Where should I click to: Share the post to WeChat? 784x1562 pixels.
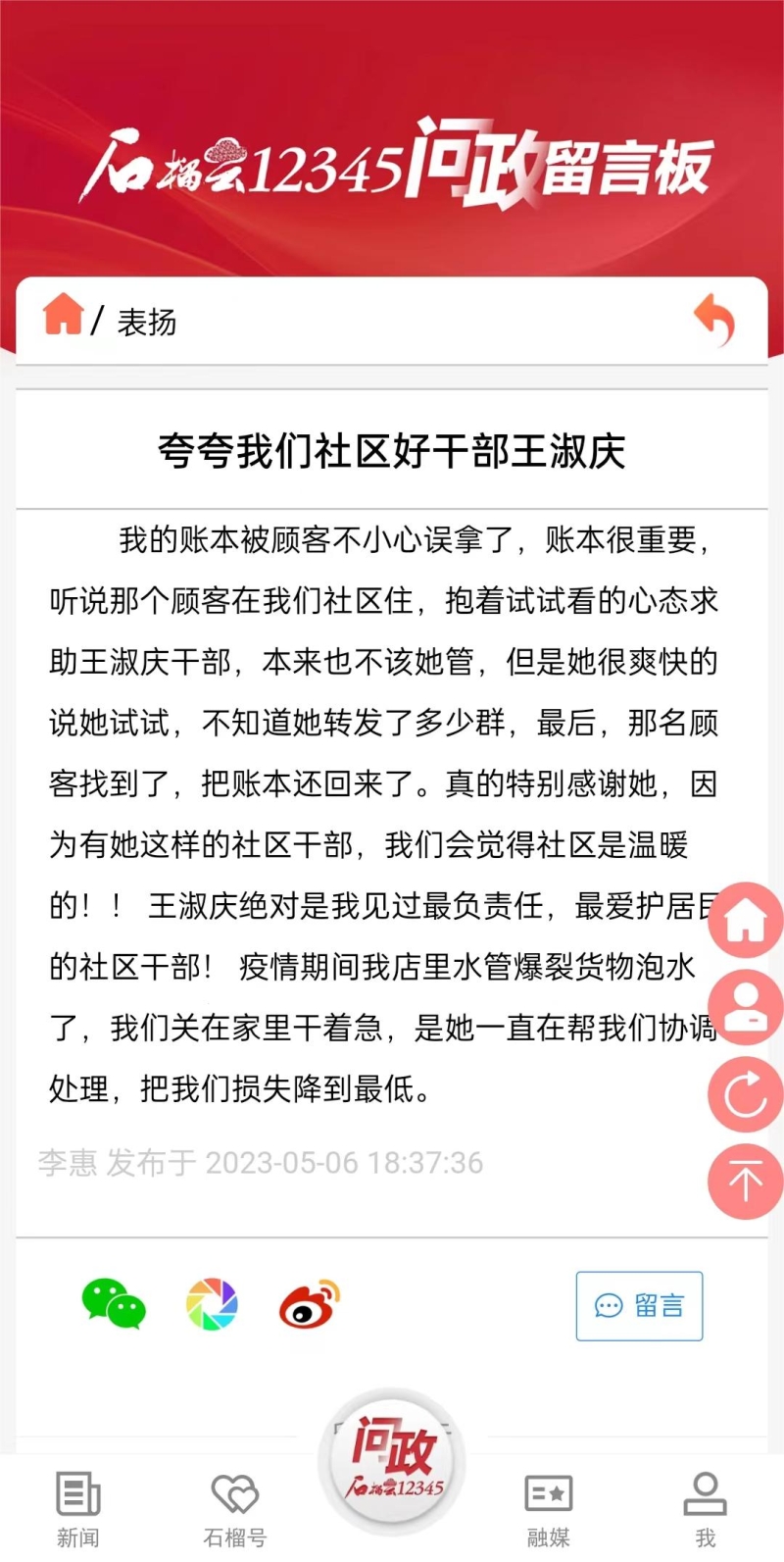pos(114,1304)
